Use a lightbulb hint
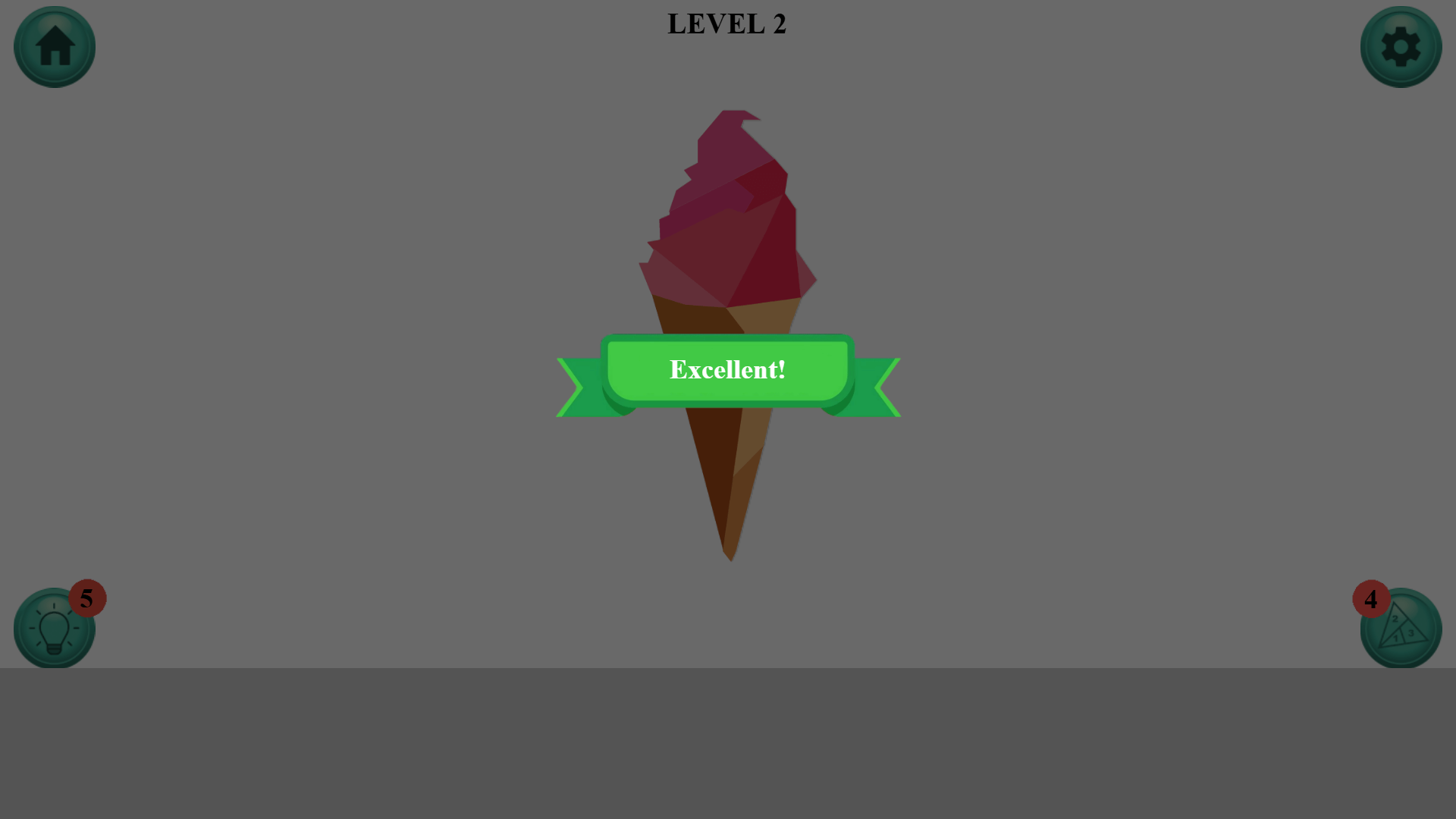The height and width of the screenshot is (819, 1456). pyautogui.click(x=55, y=629)
